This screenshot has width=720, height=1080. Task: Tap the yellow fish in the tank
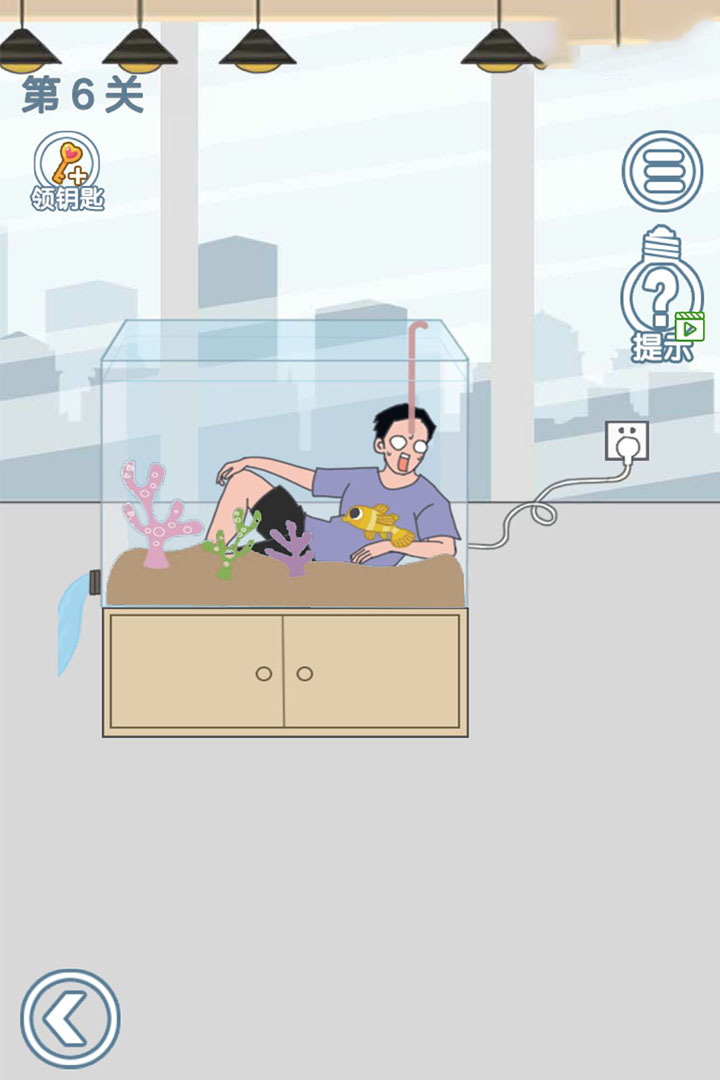(374, 522)
